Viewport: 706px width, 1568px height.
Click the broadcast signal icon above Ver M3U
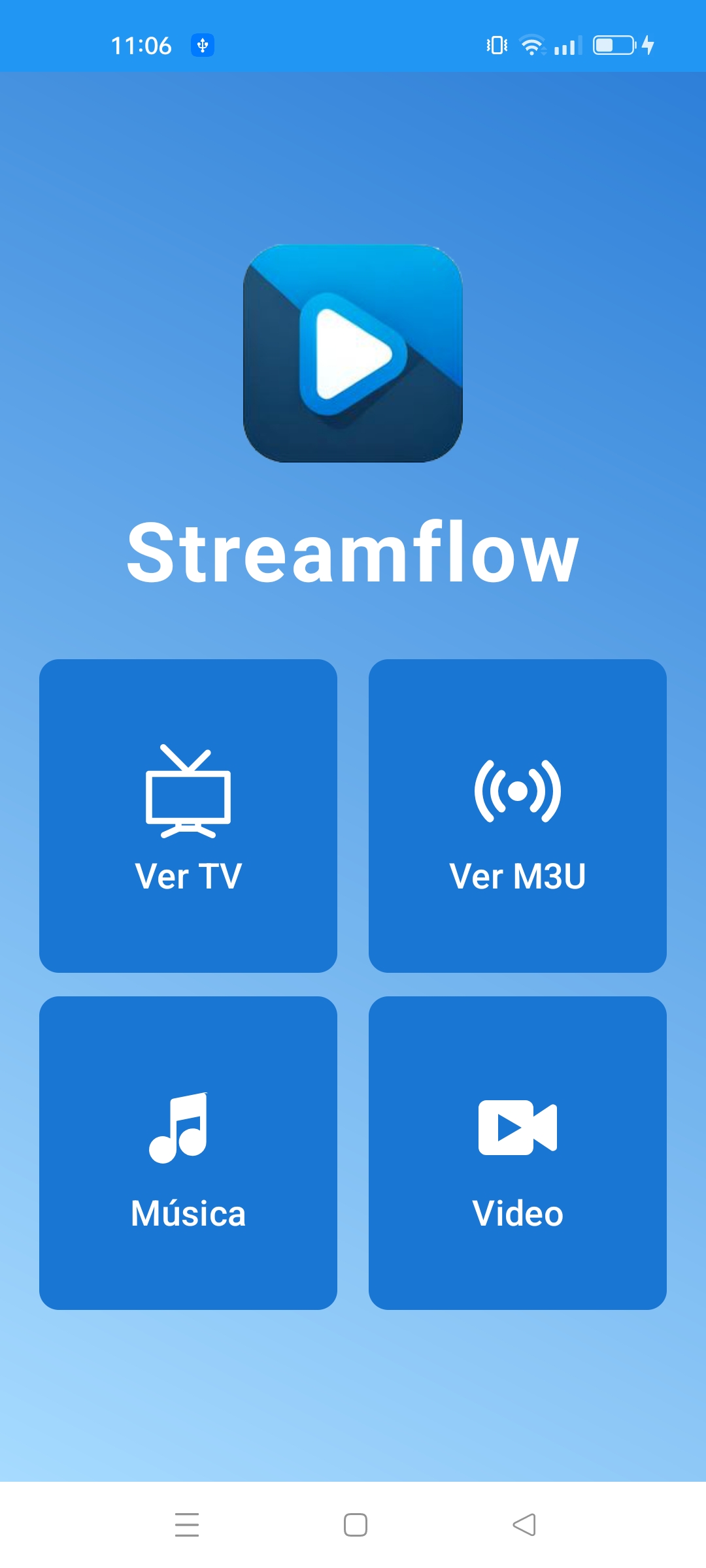click(x=518, y=792)
